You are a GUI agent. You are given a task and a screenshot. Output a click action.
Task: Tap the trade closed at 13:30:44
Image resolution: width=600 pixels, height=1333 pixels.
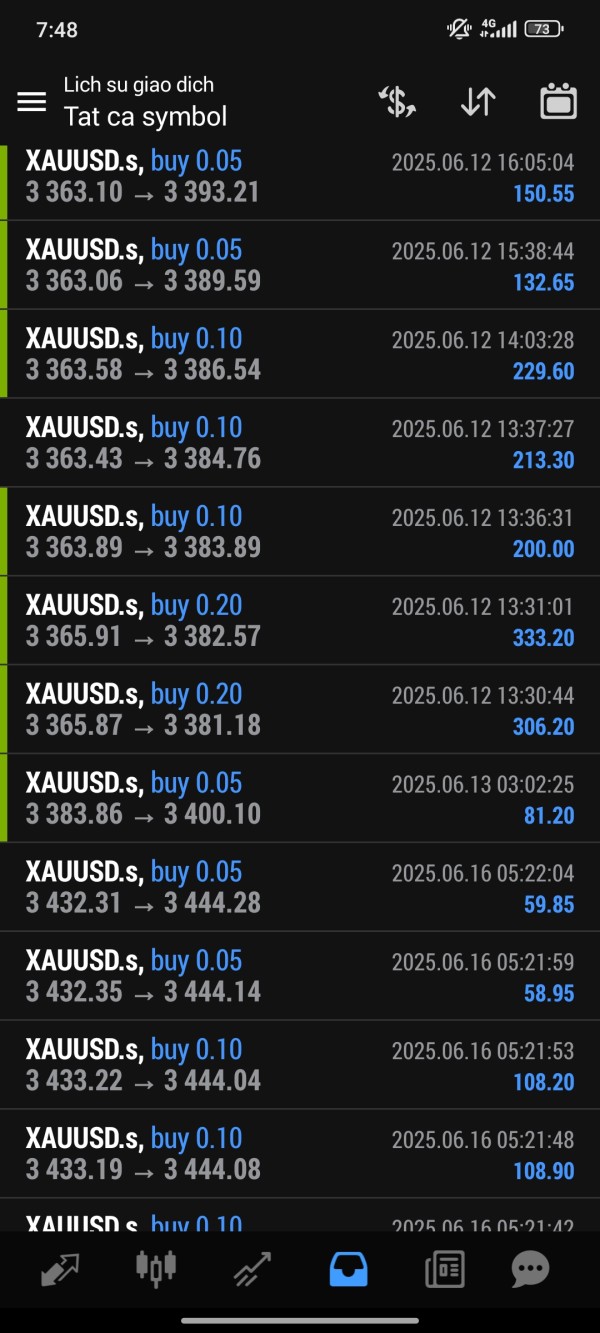300,710
